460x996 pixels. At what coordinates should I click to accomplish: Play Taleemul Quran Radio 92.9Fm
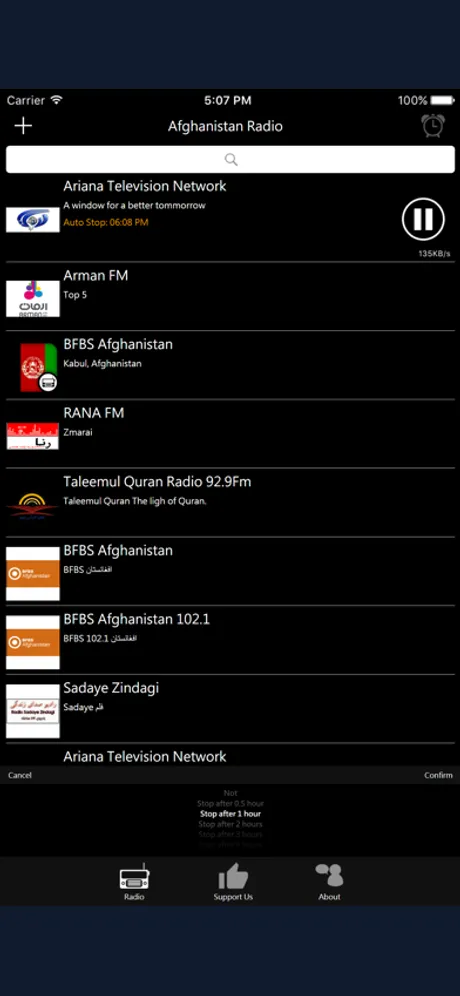[x=230, y=502]
